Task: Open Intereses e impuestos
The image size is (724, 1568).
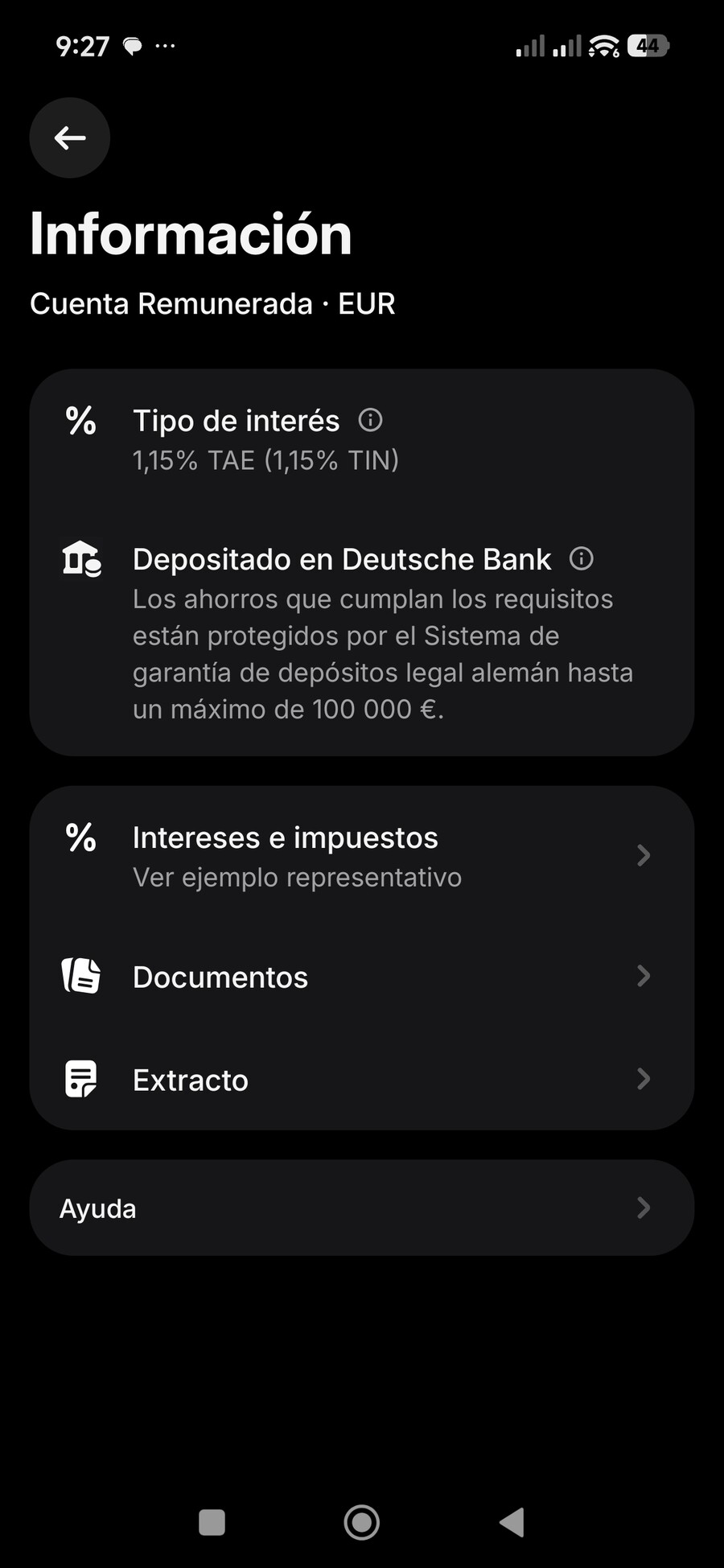Action: click(362, 856)
